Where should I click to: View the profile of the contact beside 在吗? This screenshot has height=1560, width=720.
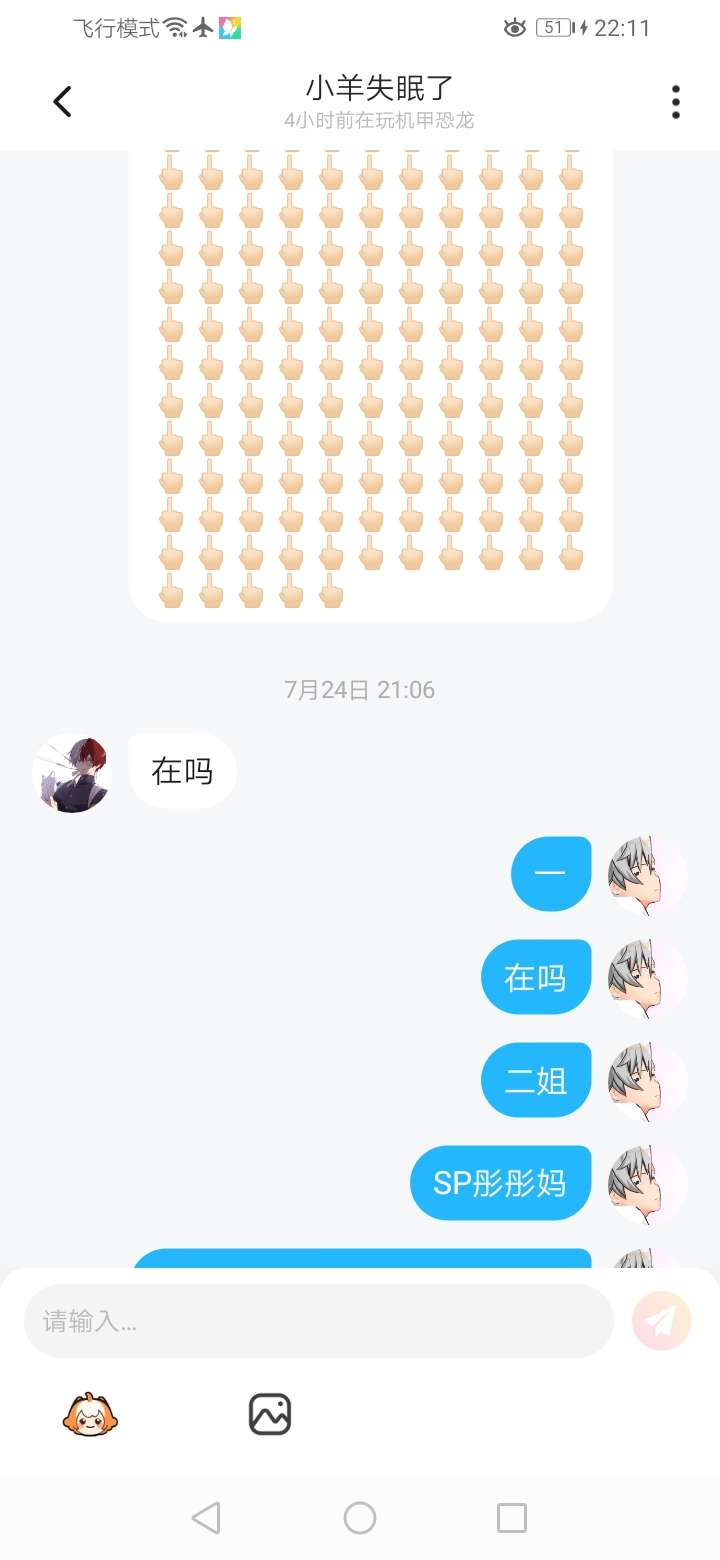pos(72,773)
